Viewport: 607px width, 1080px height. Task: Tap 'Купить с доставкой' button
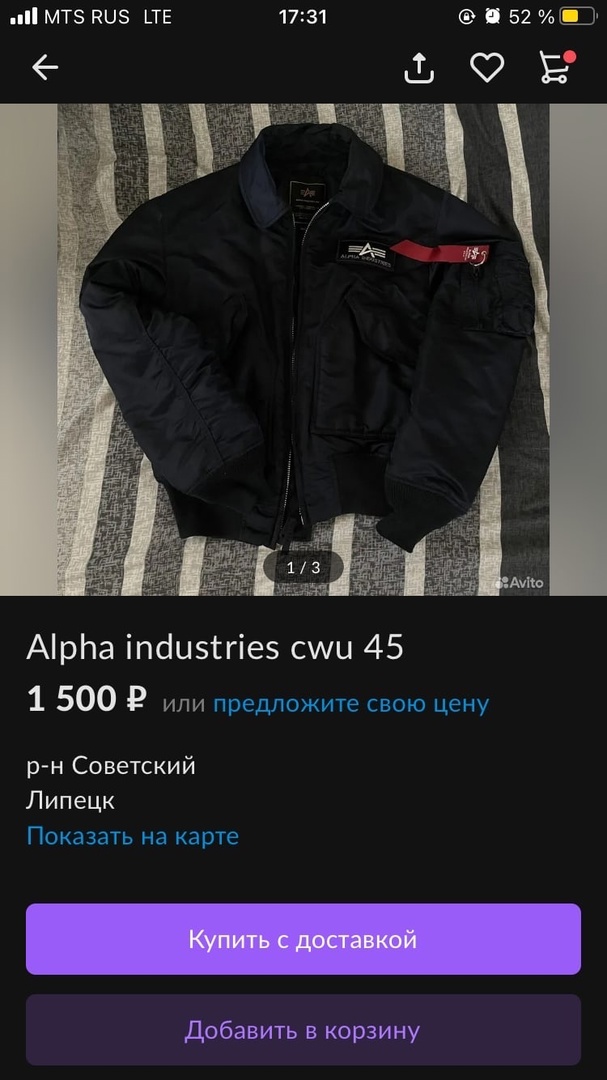(303, 939)
